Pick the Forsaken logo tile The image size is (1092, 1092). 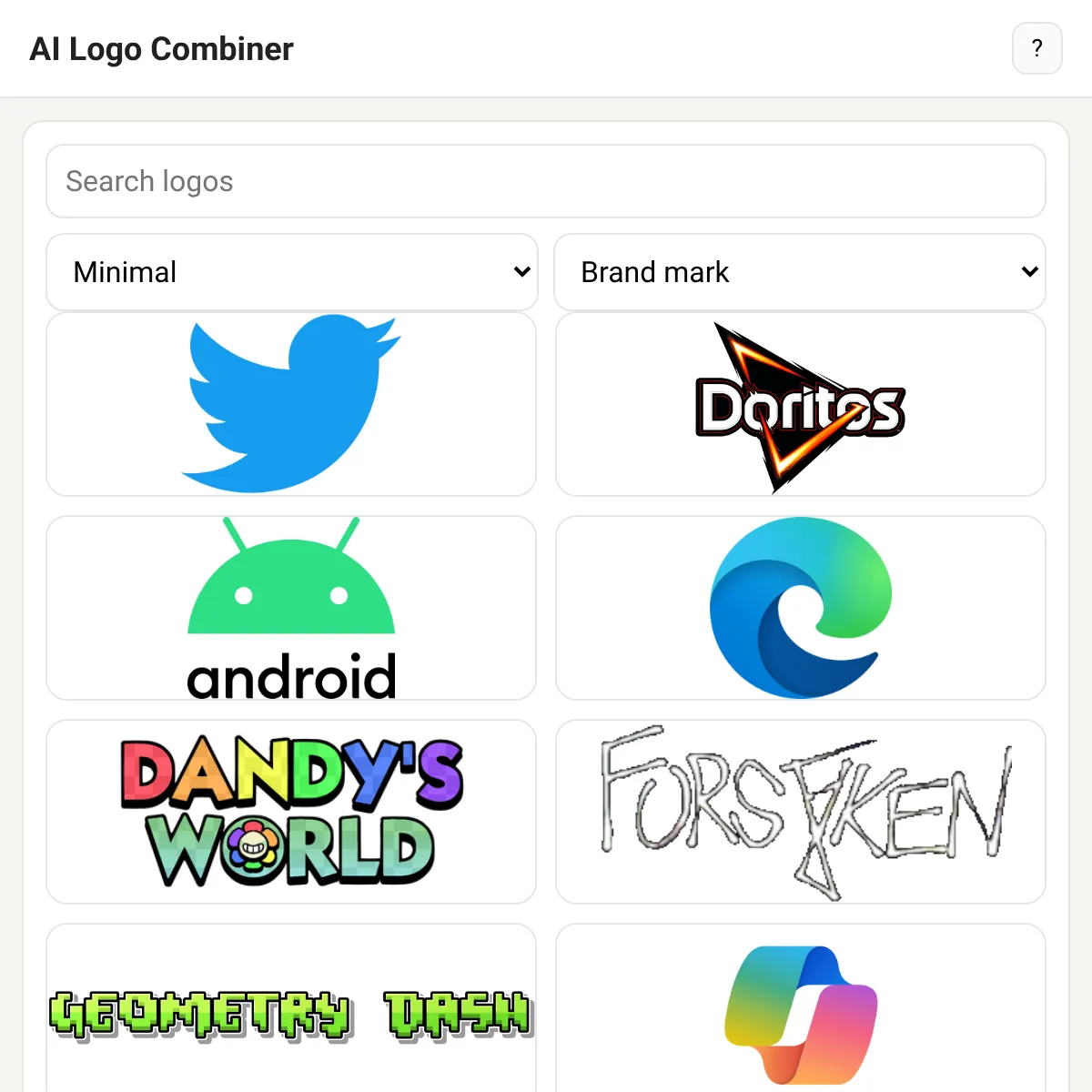(x=801, y=812)
